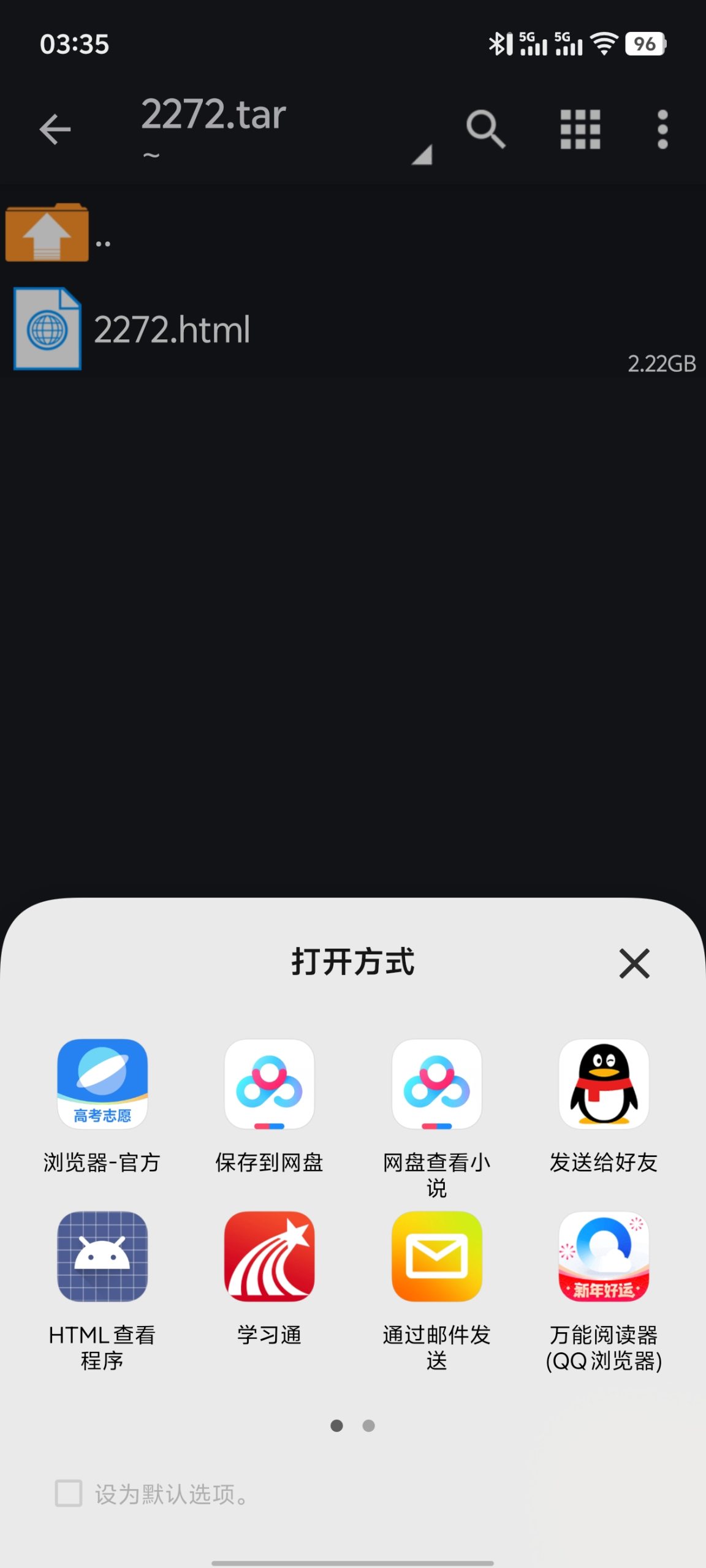Open the three-dot overflow menu

tap(662, 129)
